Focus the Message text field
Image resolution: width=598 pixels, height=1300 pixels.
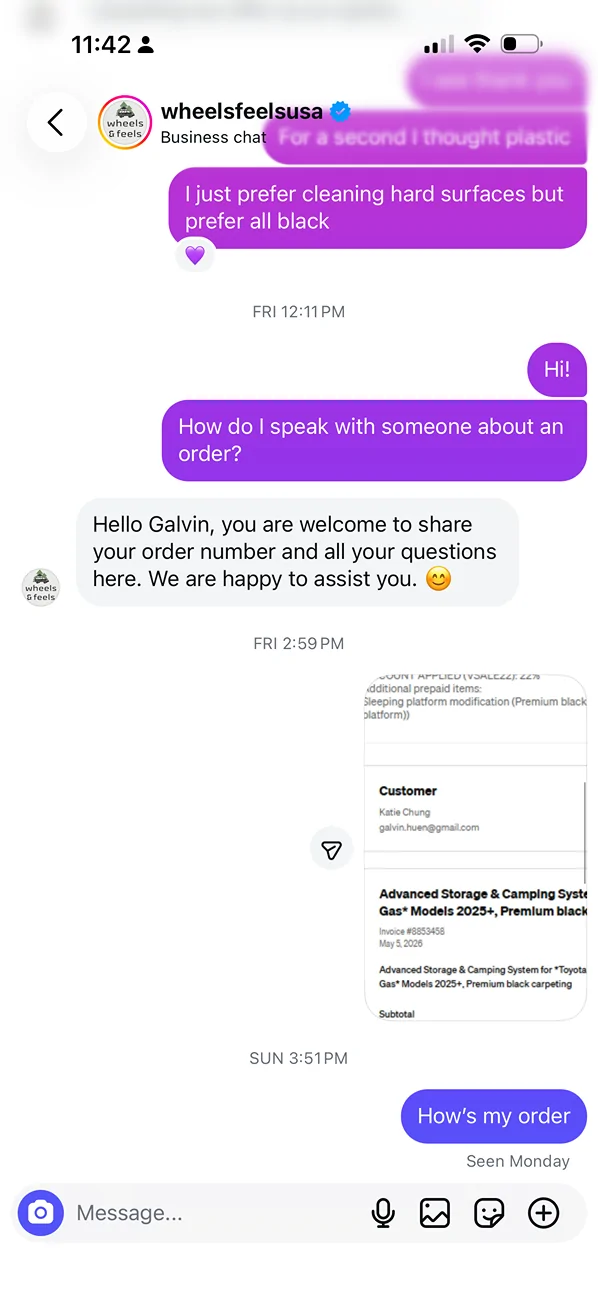[x=215, y=1213]
